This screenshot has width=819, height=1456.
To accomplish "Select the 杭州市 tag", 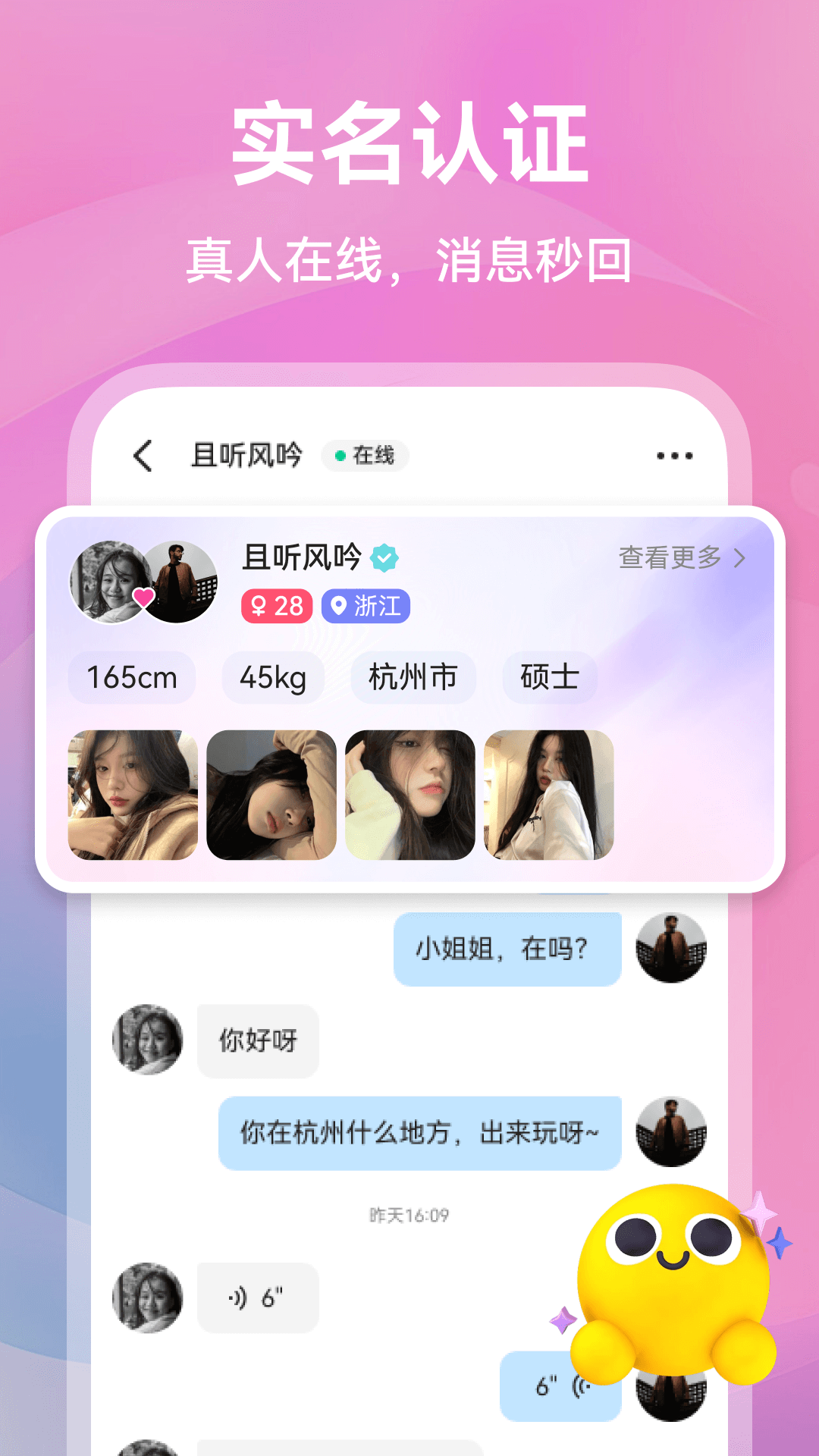I will pyautogui.click(x=413, y=679).
